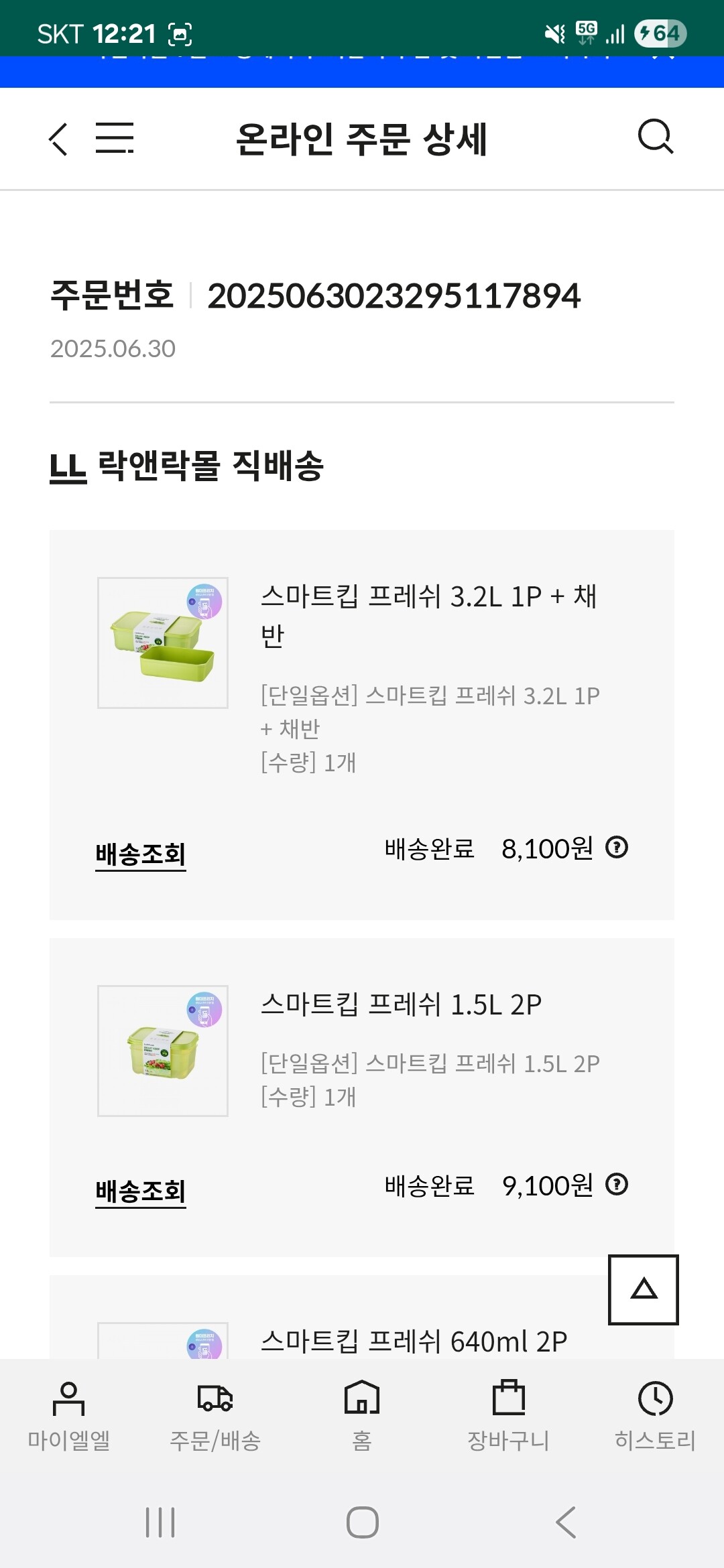Open the hamburger category menu
Screen dimensions: 724x1568
coord(115,138)
